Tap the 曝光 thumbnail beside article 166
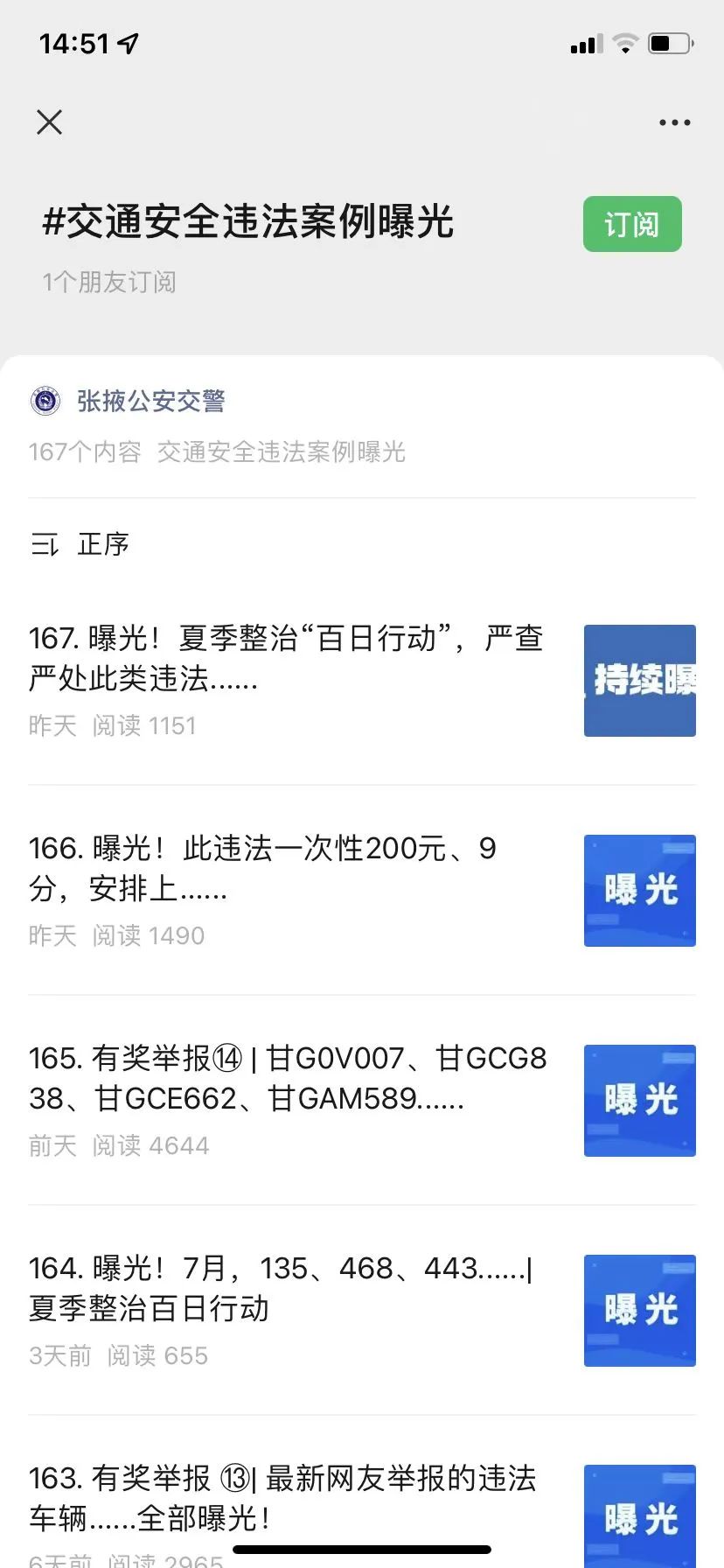 click(x=639, y=891)
